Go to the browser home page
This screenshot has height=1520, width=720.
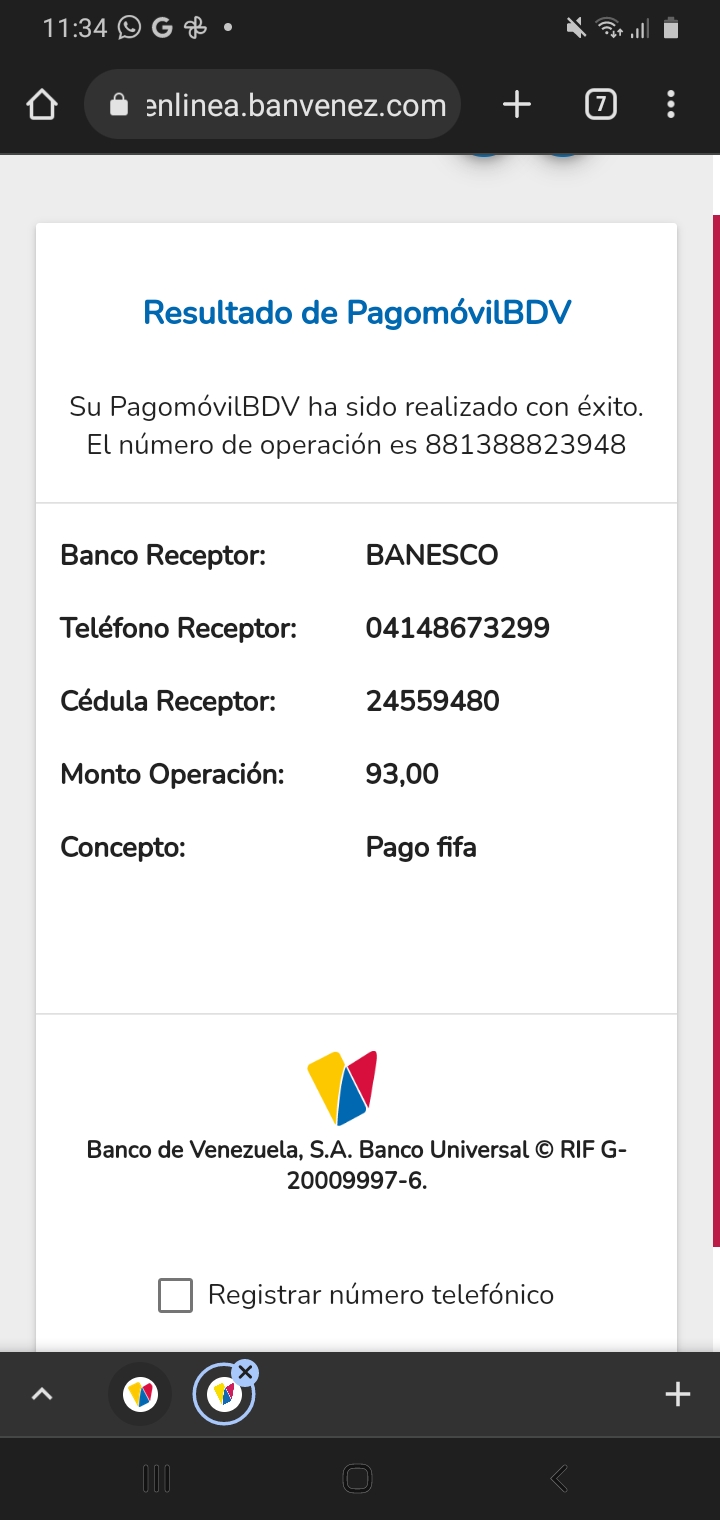tap(42, 105)
